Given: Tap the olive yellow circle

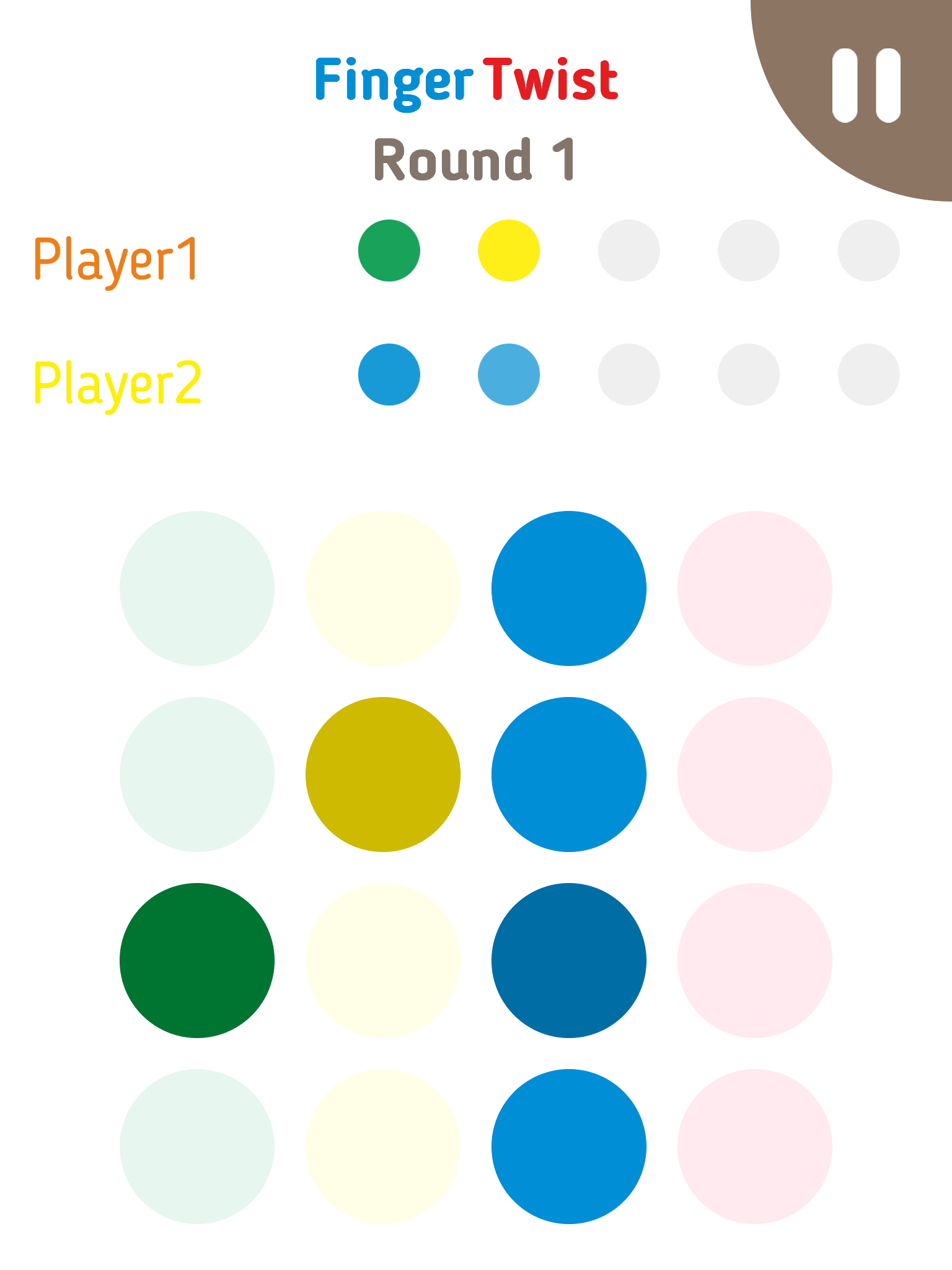Looking at the screenshot, I should 383,774.
